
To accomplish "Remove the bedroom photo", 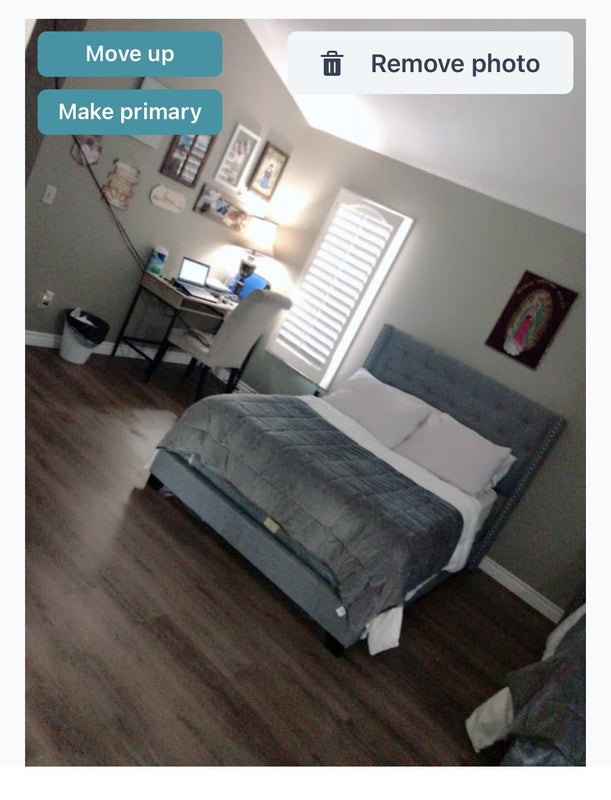I will 430,63.
